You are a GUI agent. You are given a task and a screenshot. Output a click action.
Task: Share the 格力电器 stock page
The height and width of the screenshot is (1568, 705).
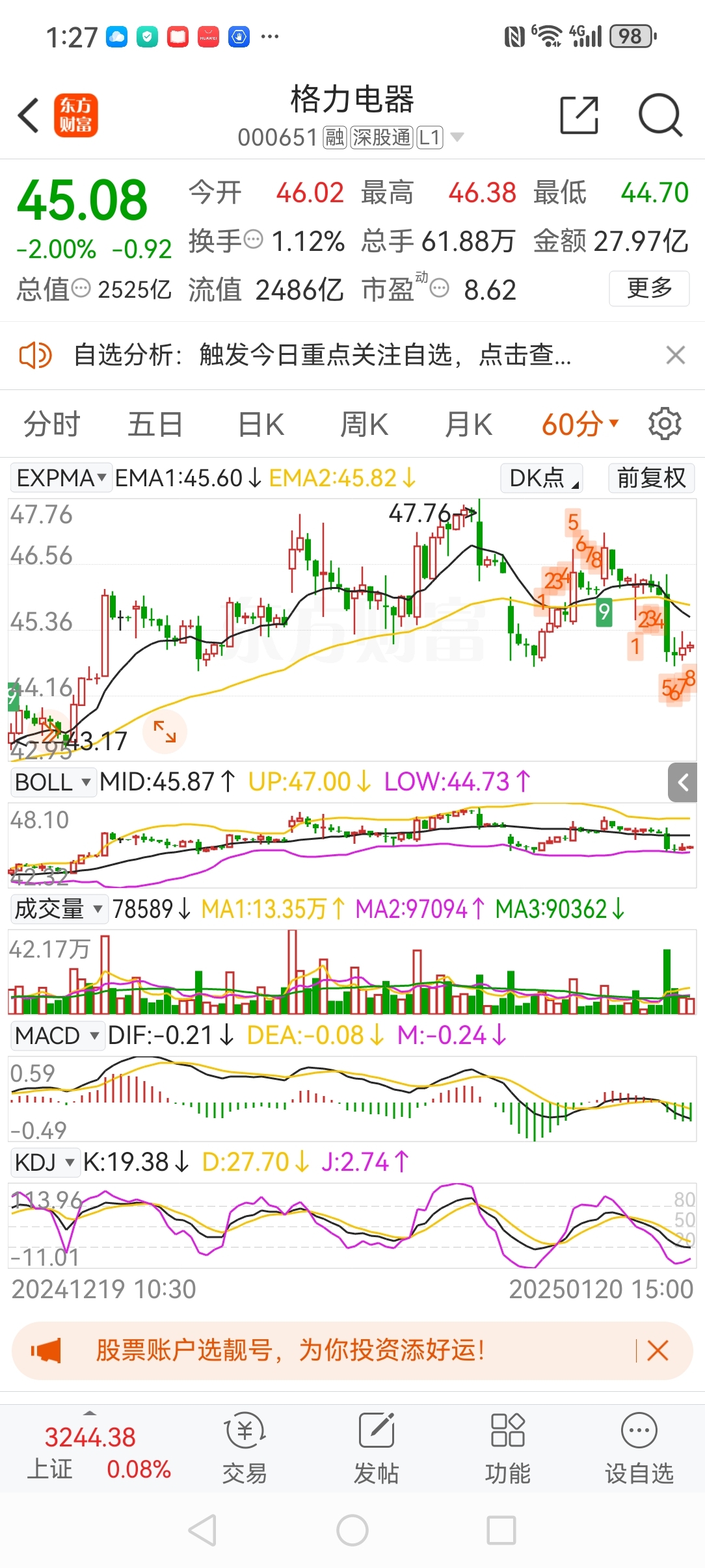[579, 115]
